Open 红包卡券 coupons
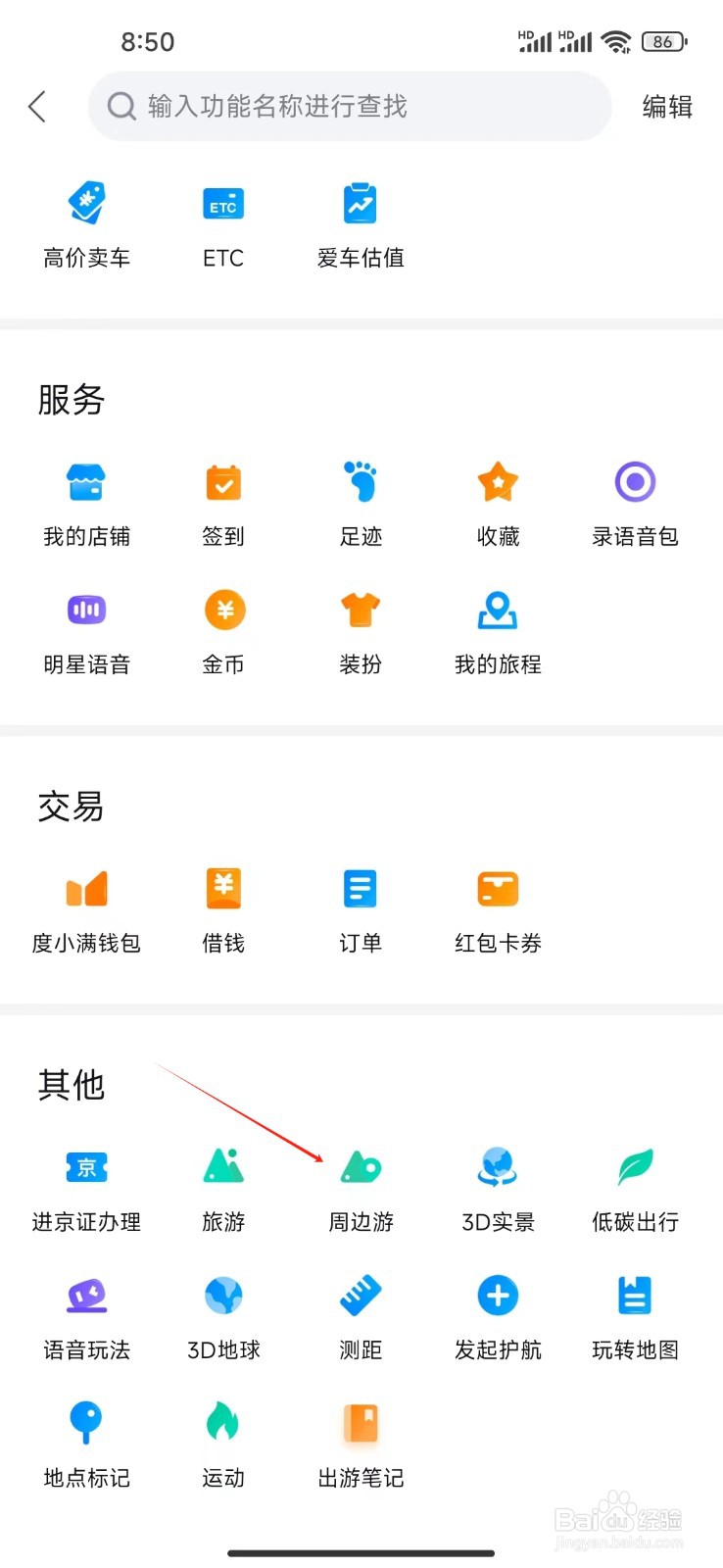The image size is (723, 1568). point(497,889)
